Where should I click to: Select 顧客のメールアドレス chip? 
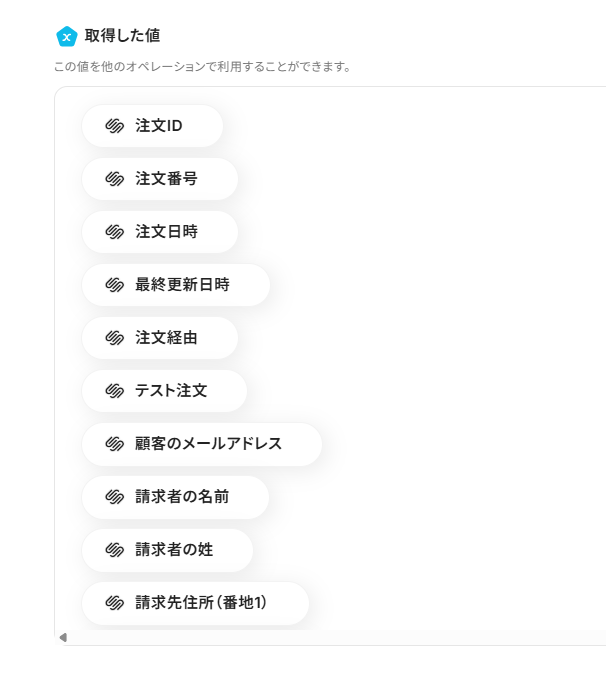click(x=202, y=444)
